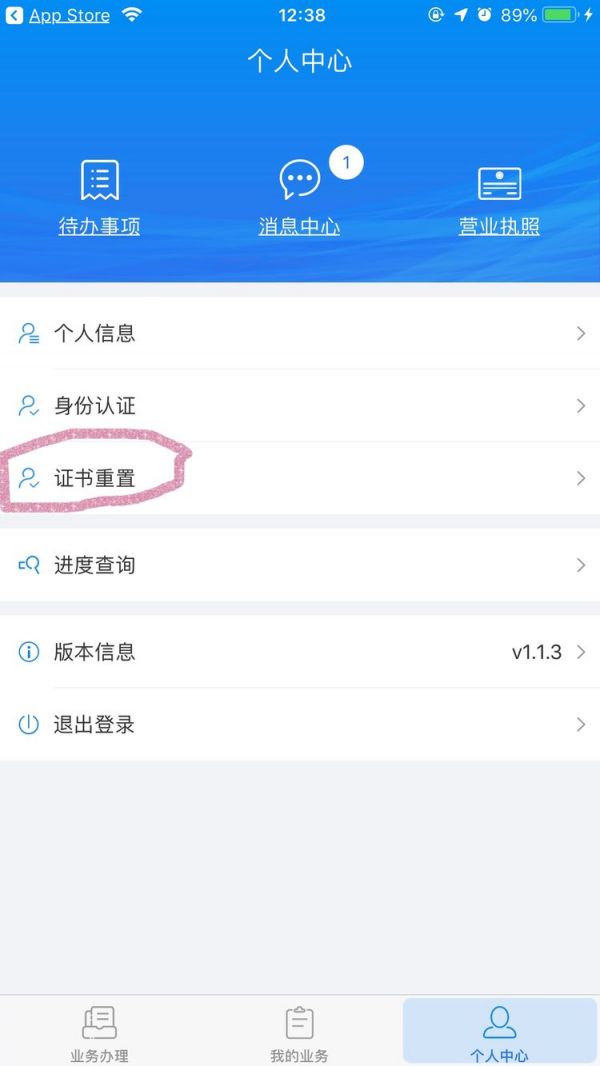
Task: Select 证书重置 certificate reset
Action: [300, 478]
